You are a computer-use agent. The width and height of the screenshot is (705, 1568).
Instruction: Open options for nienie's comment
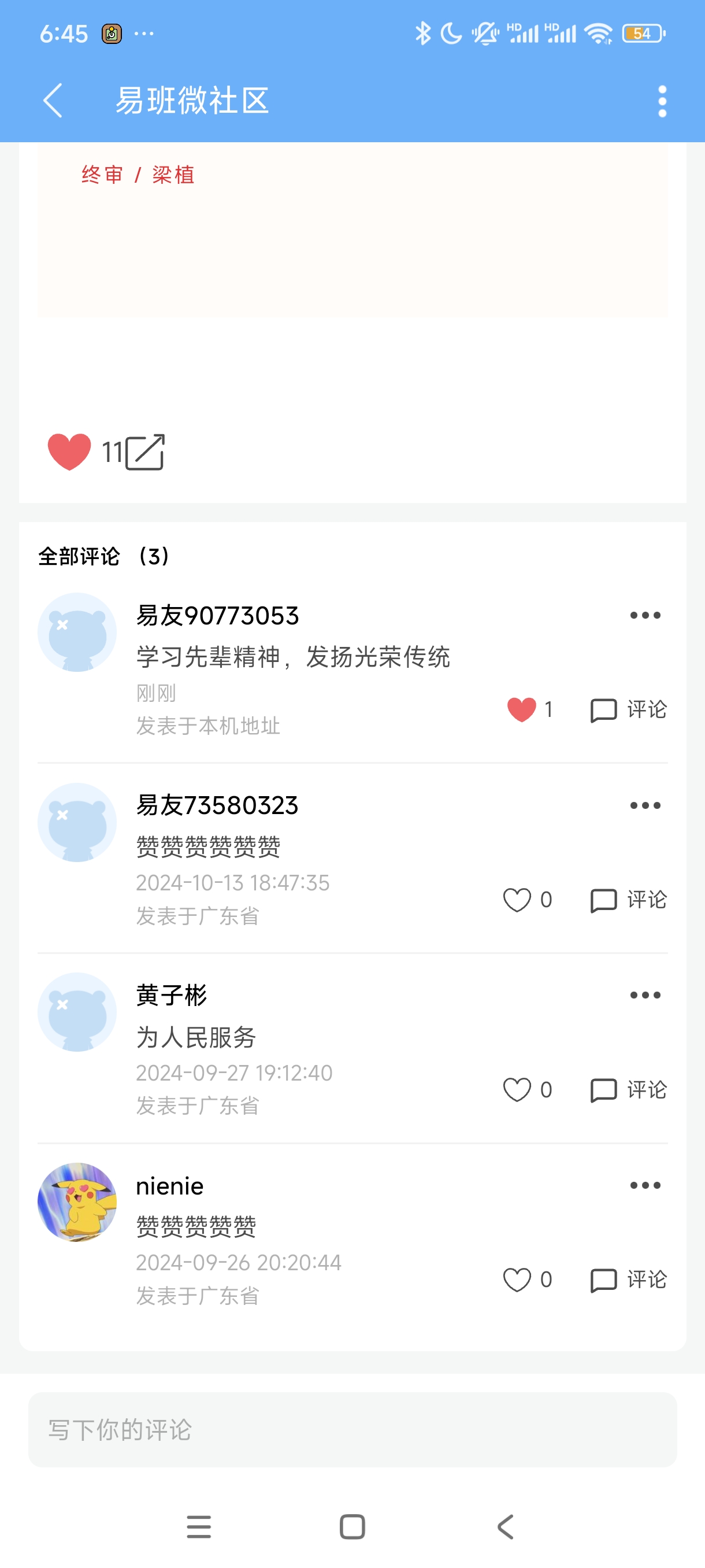tap(645, 1185)
